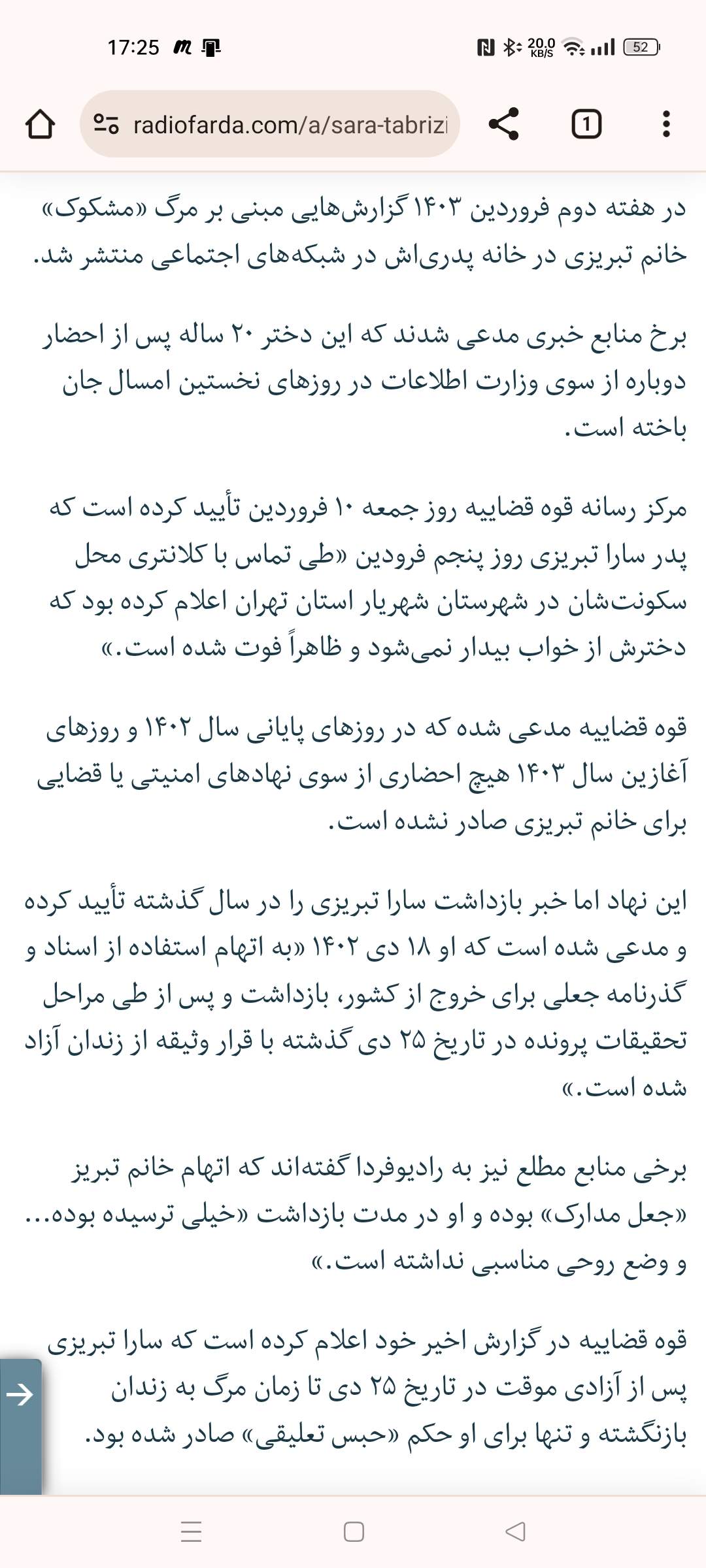
Task: Open site info icon in address bar
Action: coord(106,124)
